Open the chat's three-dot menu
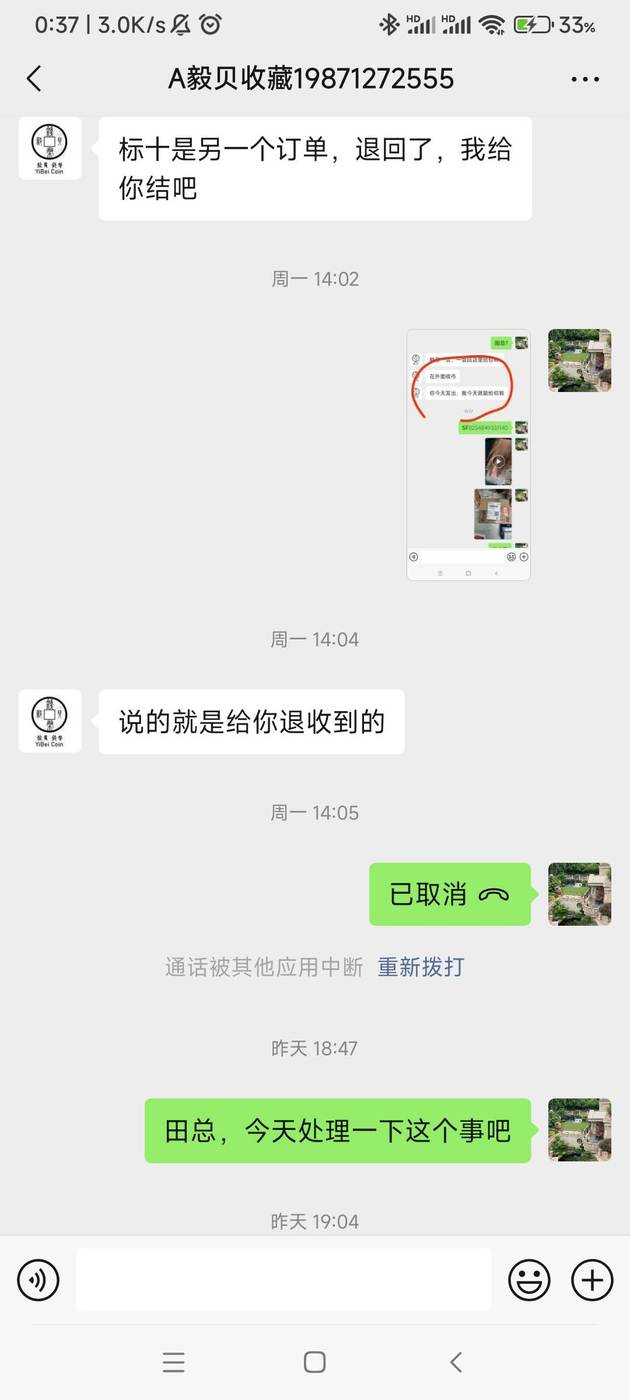 coord(584,79)
